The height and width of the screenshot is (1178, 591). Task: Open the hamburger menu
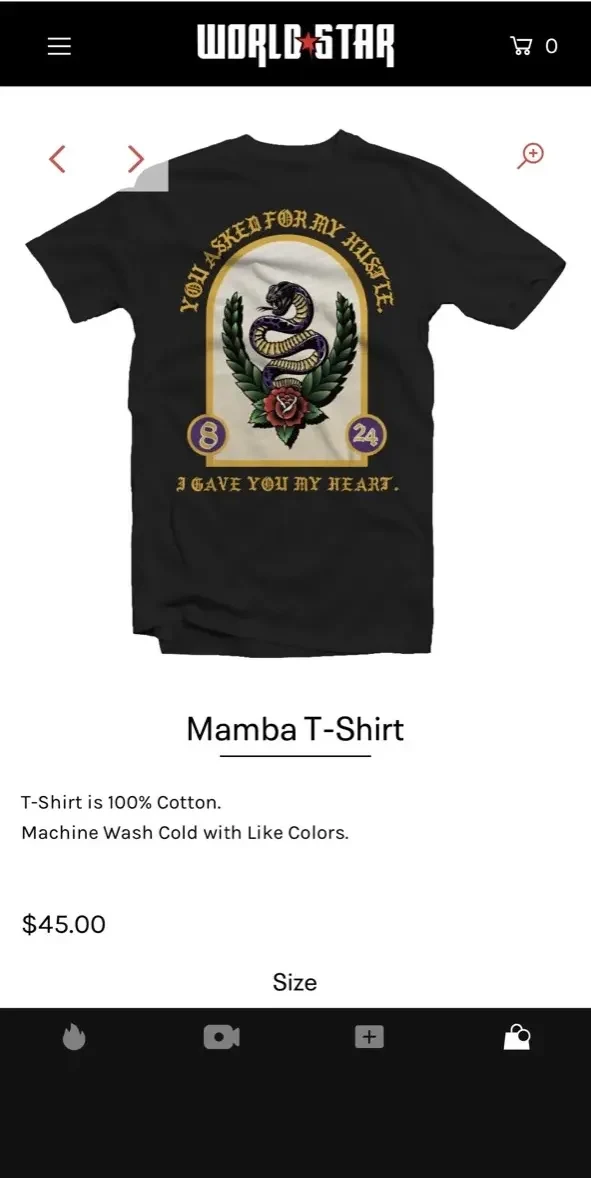coord(59,46)
